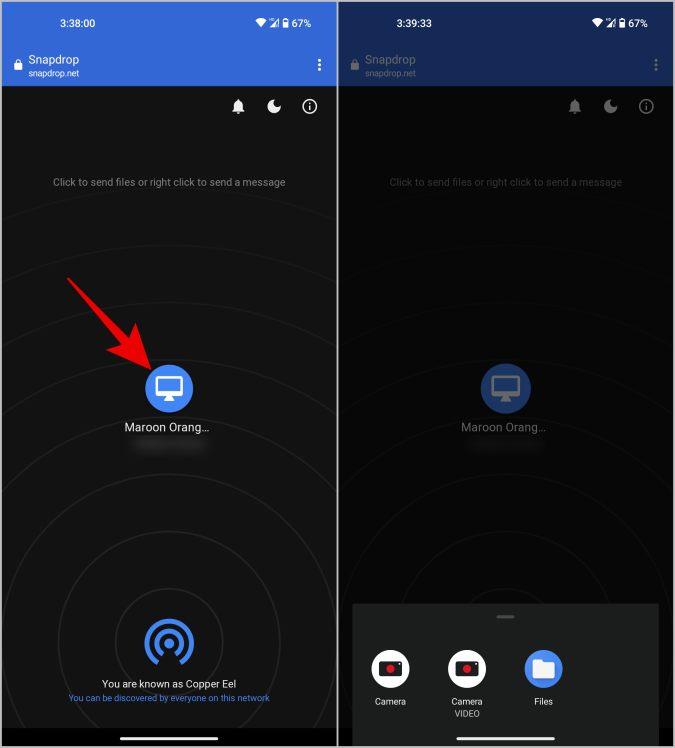This screenshot has width=675, height=748.
Task: Open the browser overflow menu in the bright blue bar
Action: (x=319, y=65)
